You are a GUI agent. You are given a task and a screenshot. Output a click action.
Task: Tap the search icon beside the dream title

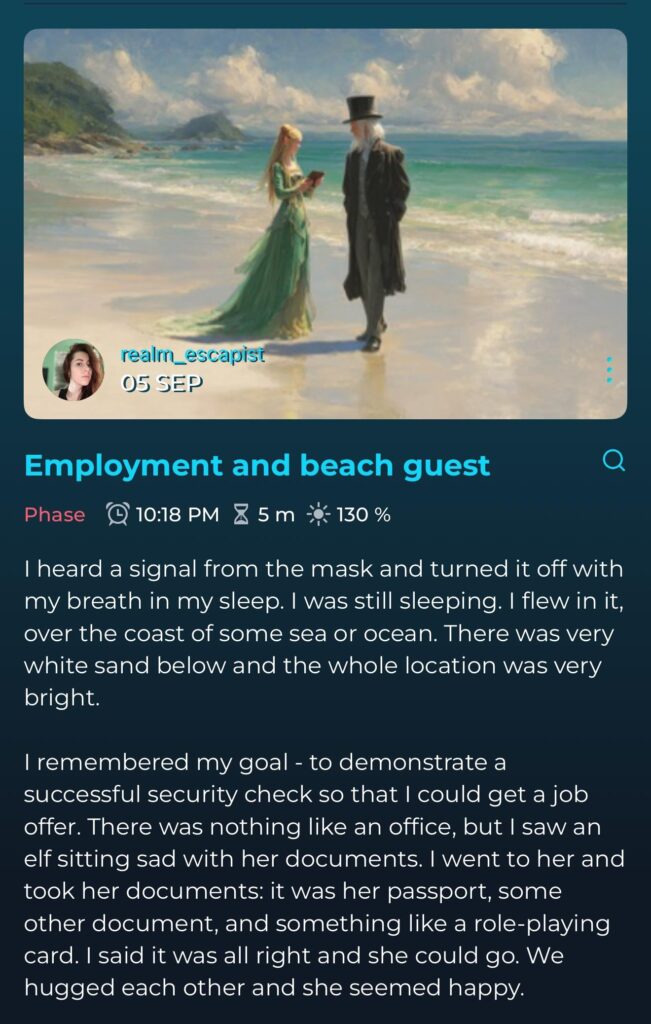614,460
